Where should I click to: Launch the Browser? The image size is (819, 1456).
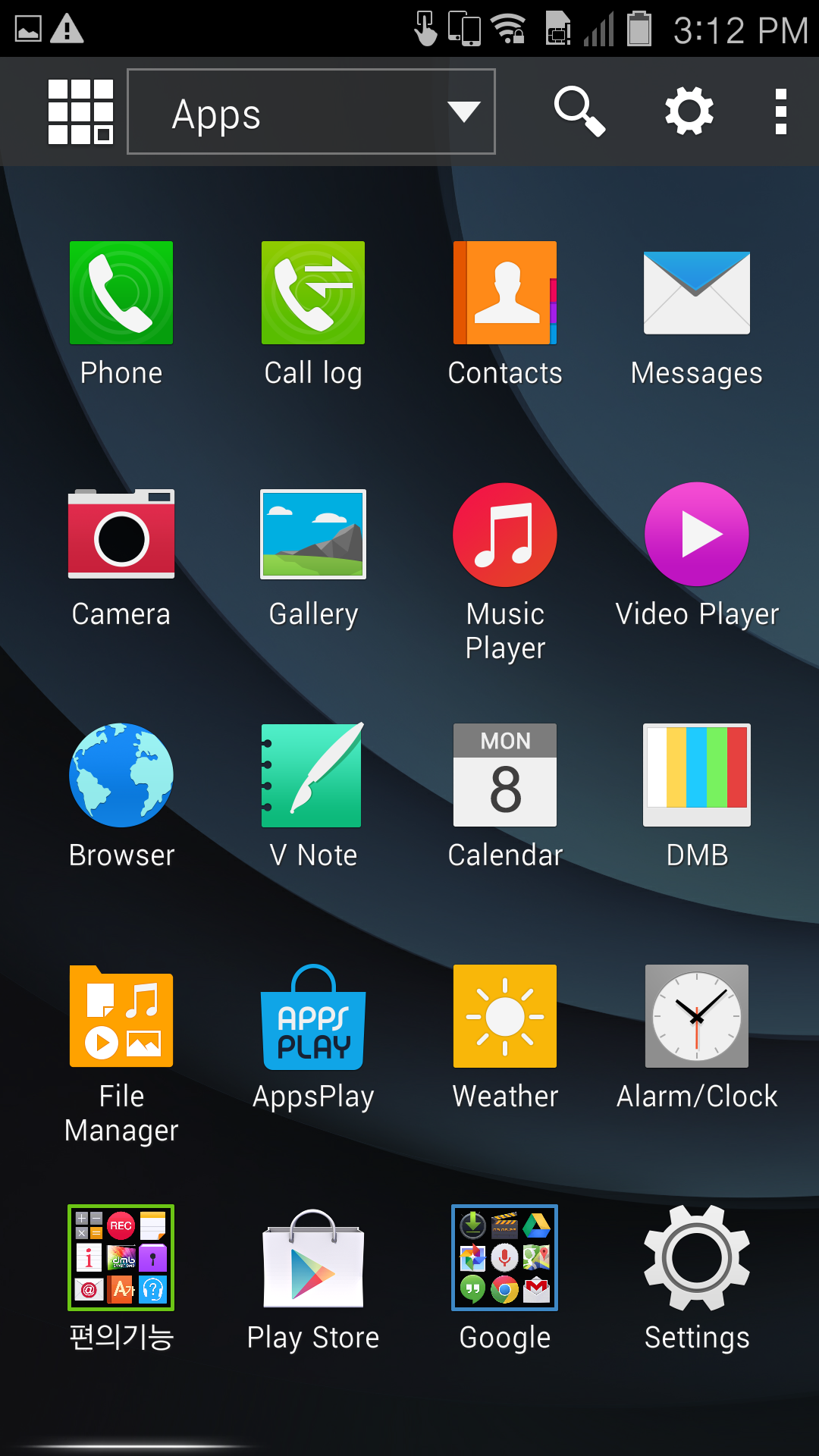coord(121,775)
